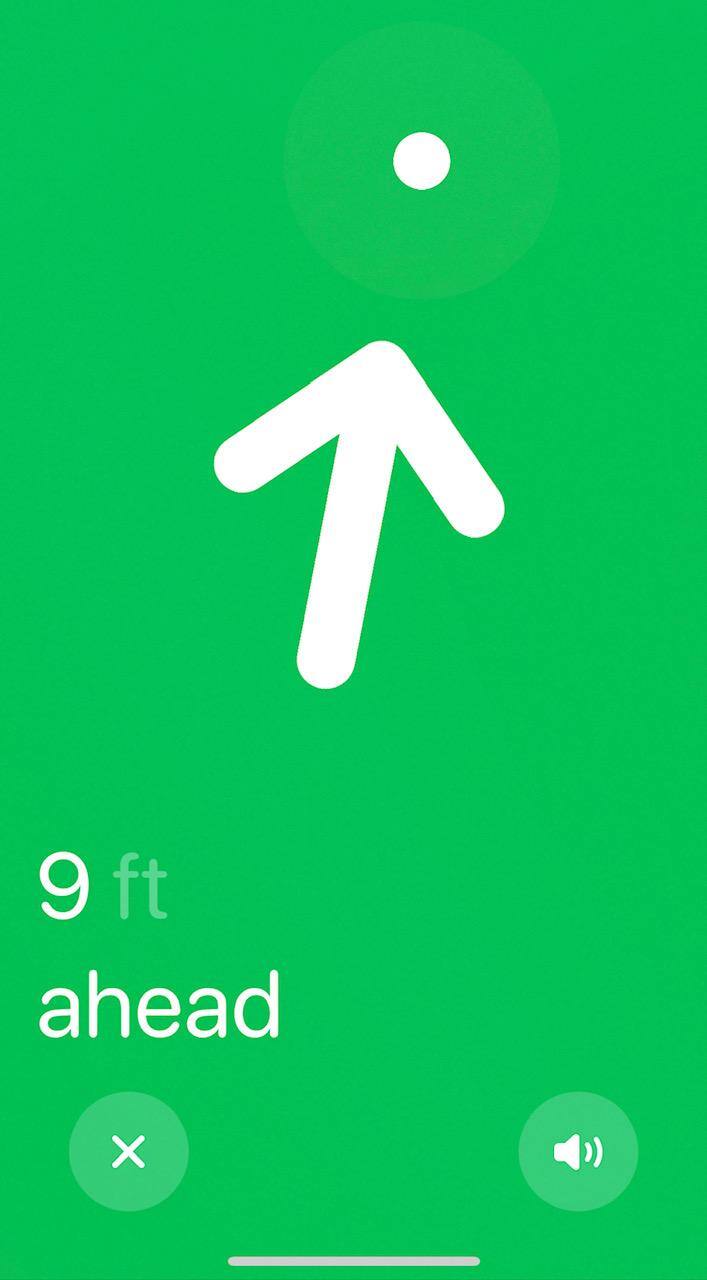707x1280 pixels.
Task: Play sound on the tracked item
Action: click(x=578, y=1152)
